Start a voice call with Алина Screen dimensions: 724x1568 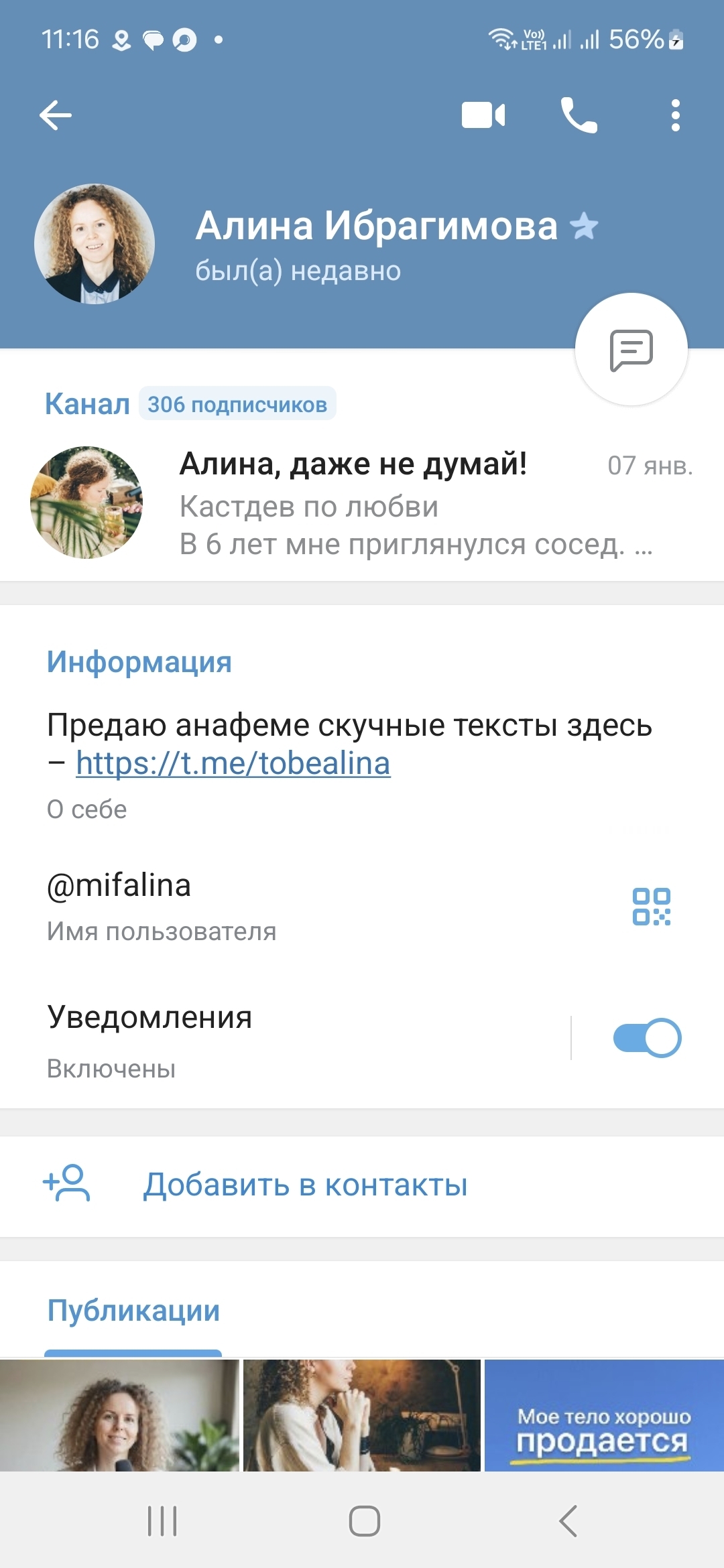click(579, 115)
